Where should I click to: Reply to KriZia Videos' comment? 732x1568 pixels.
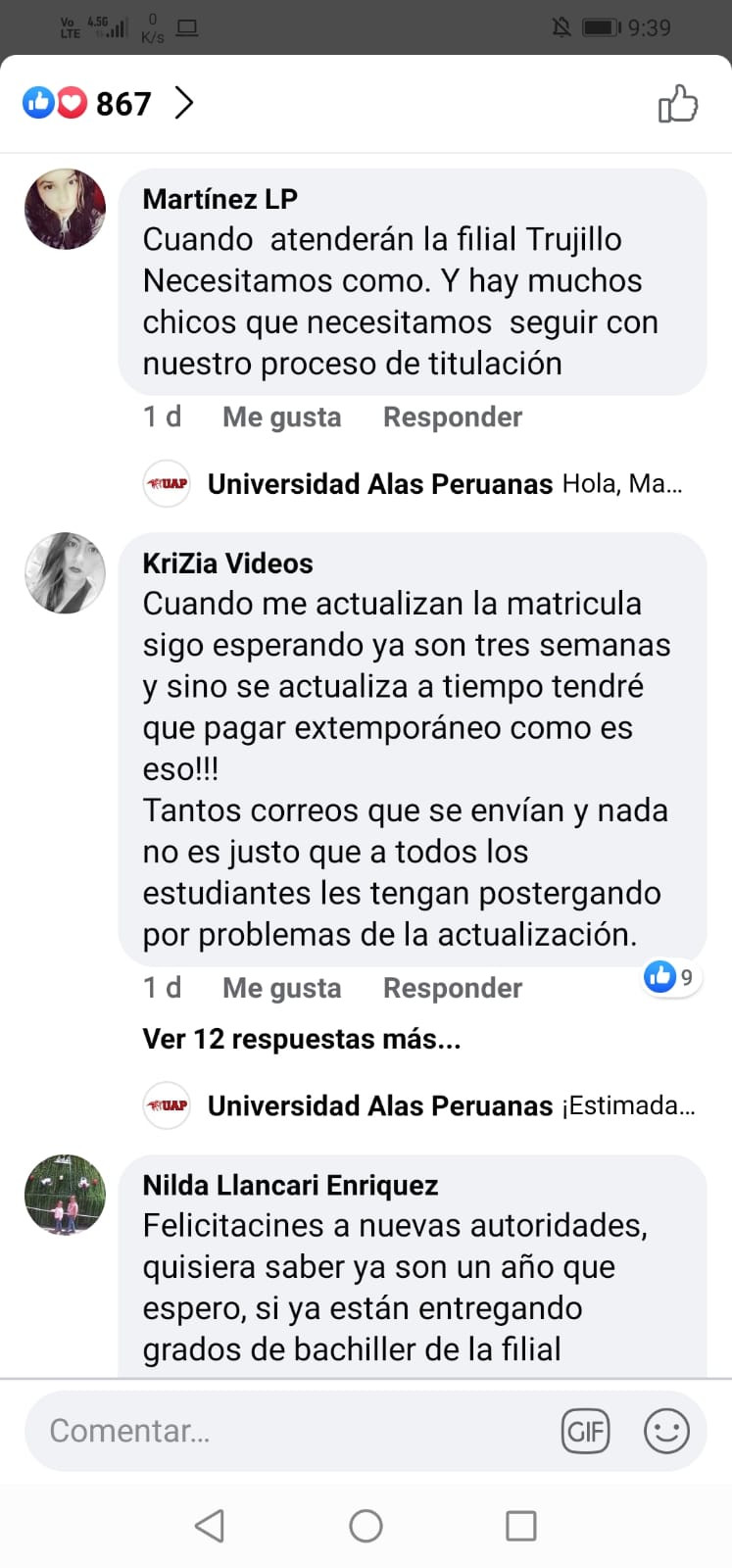click(x=452, y=988)
